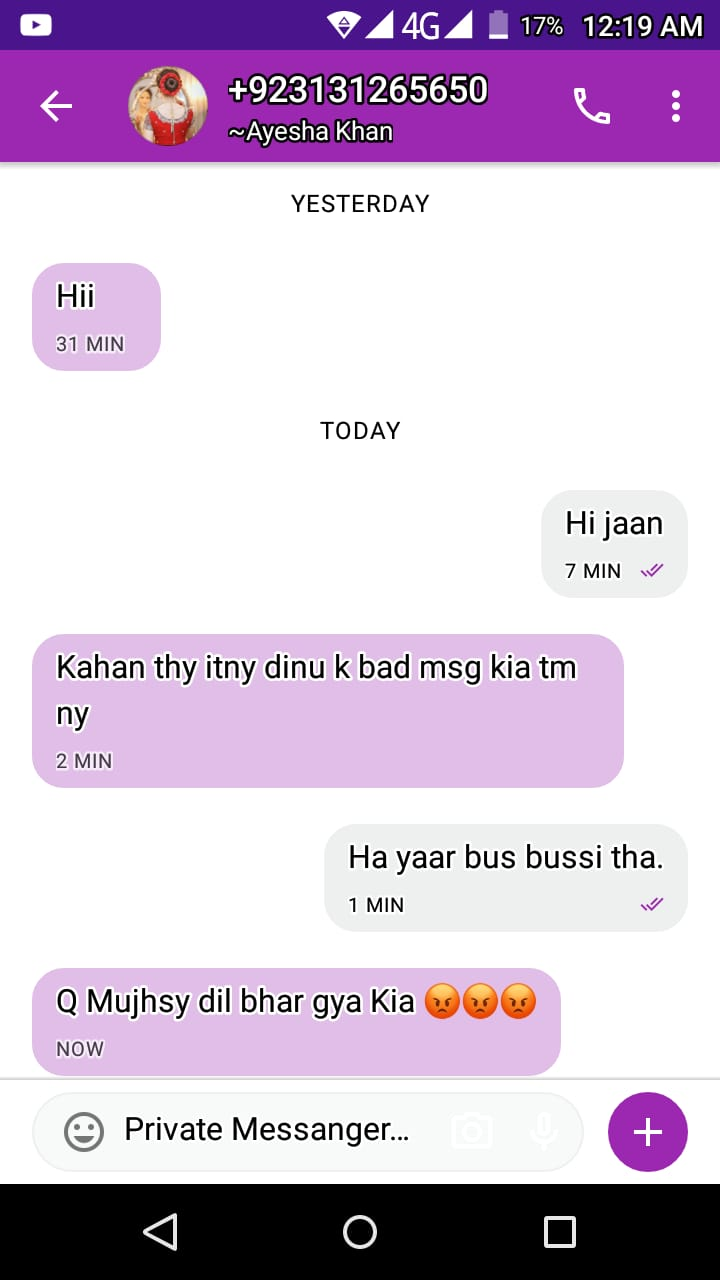Attach a photo with camera icon
720x1280 pixels.
[471, 1132]
